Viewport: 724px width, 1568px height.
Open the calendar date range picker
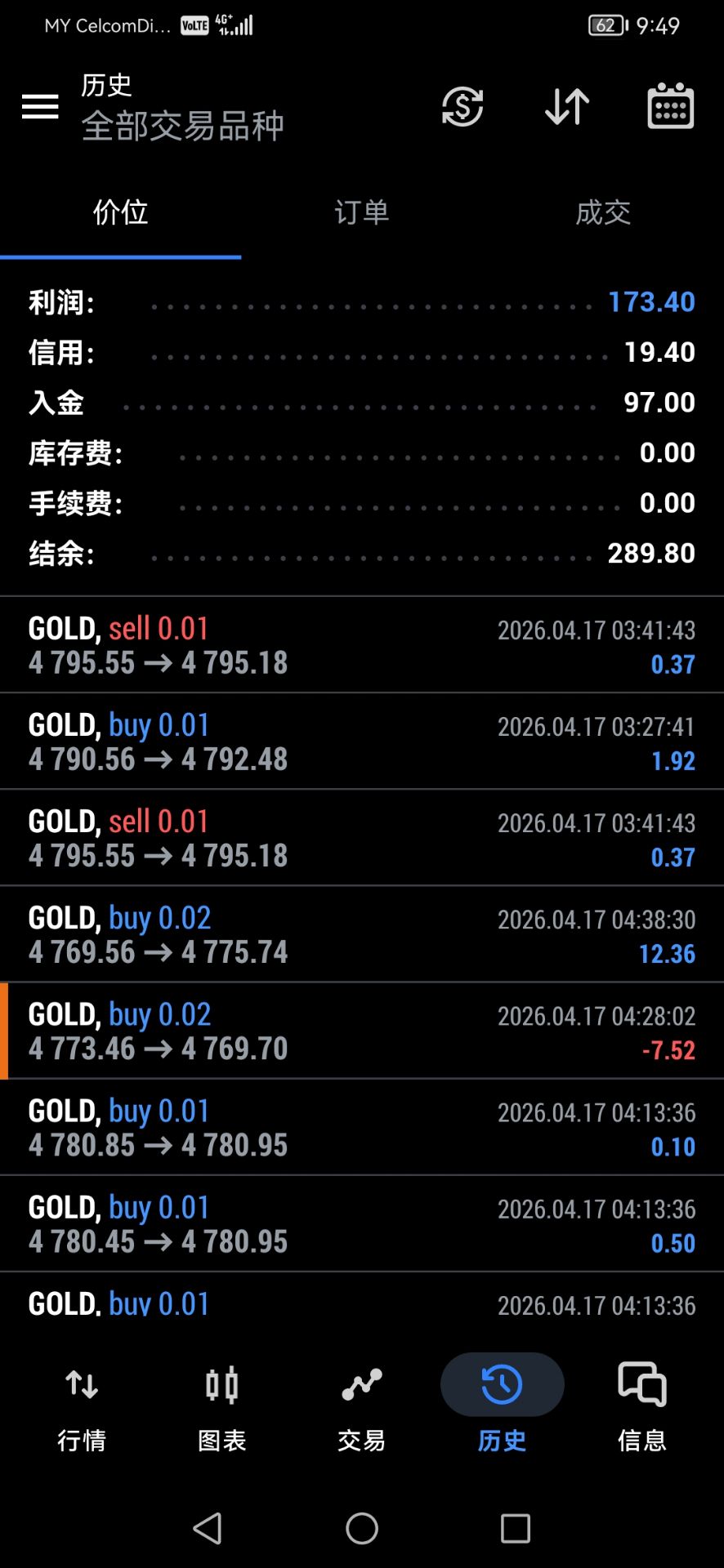(670, 106)
